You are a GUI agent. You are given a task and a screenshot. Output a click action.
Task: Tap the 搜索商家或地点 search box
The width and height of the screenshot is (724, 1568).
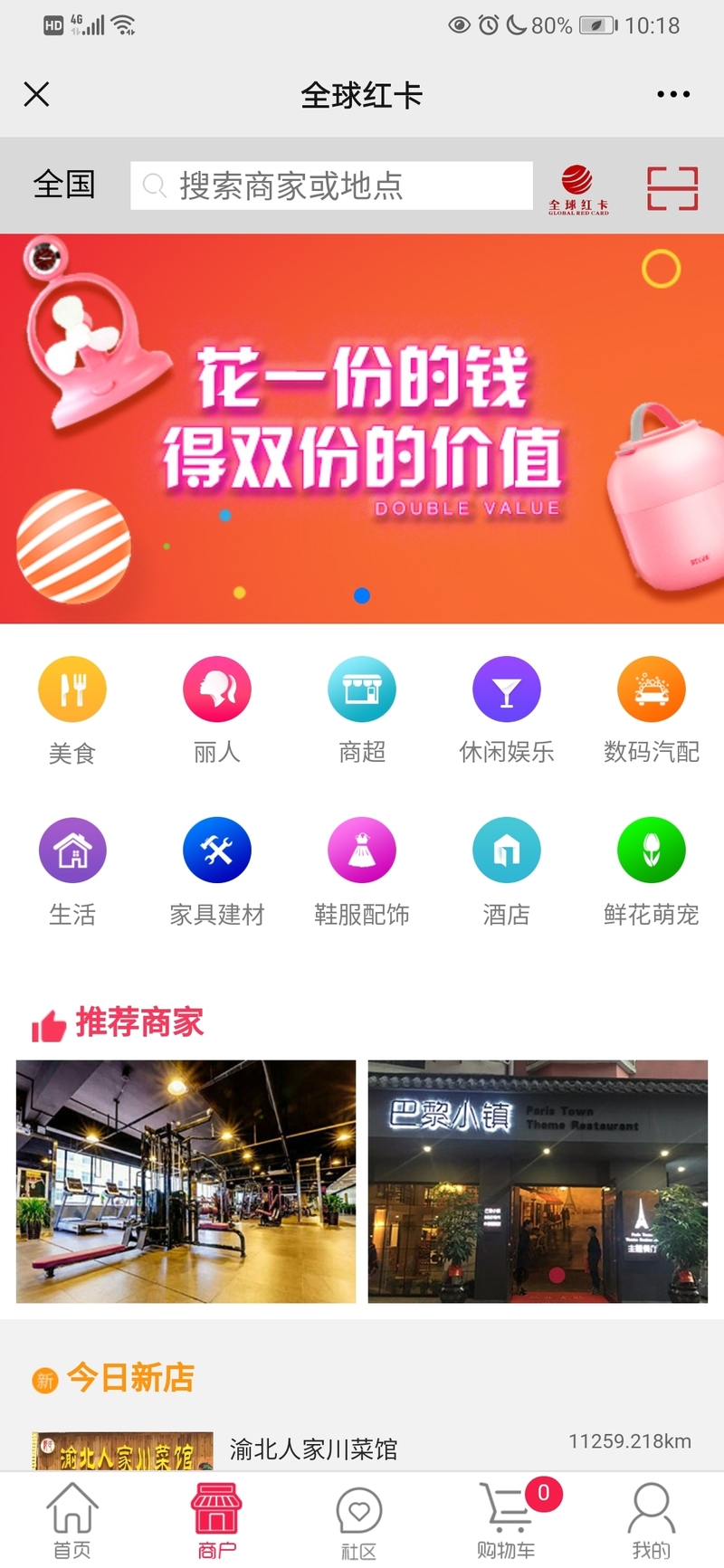pos(331,186)
